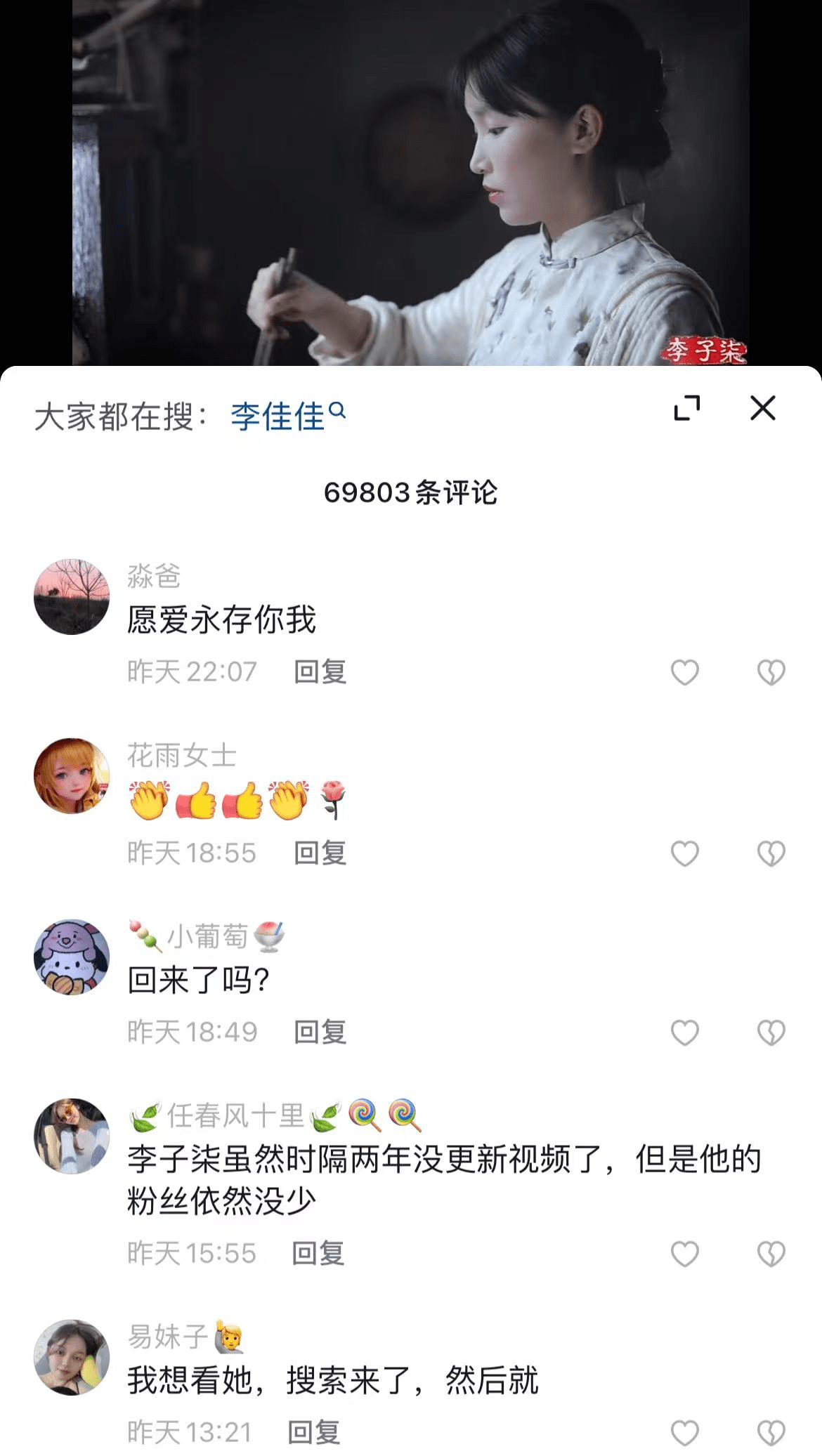
Task: Tap the video to return to playback
Action: pyautogui.click(x=410, y=183)
